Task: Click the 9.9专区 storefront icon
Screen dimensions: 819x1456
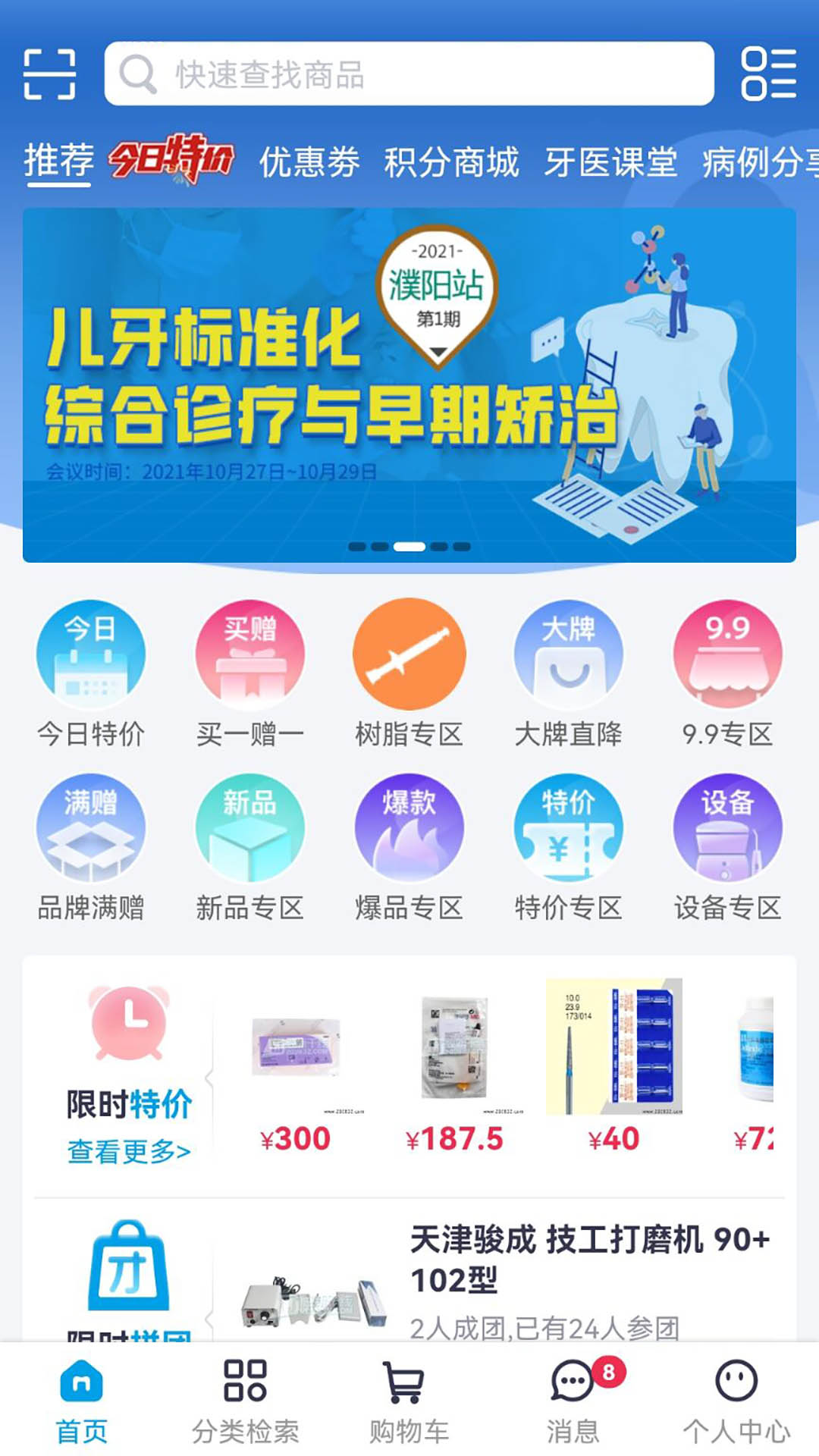Action: point(727,654)
